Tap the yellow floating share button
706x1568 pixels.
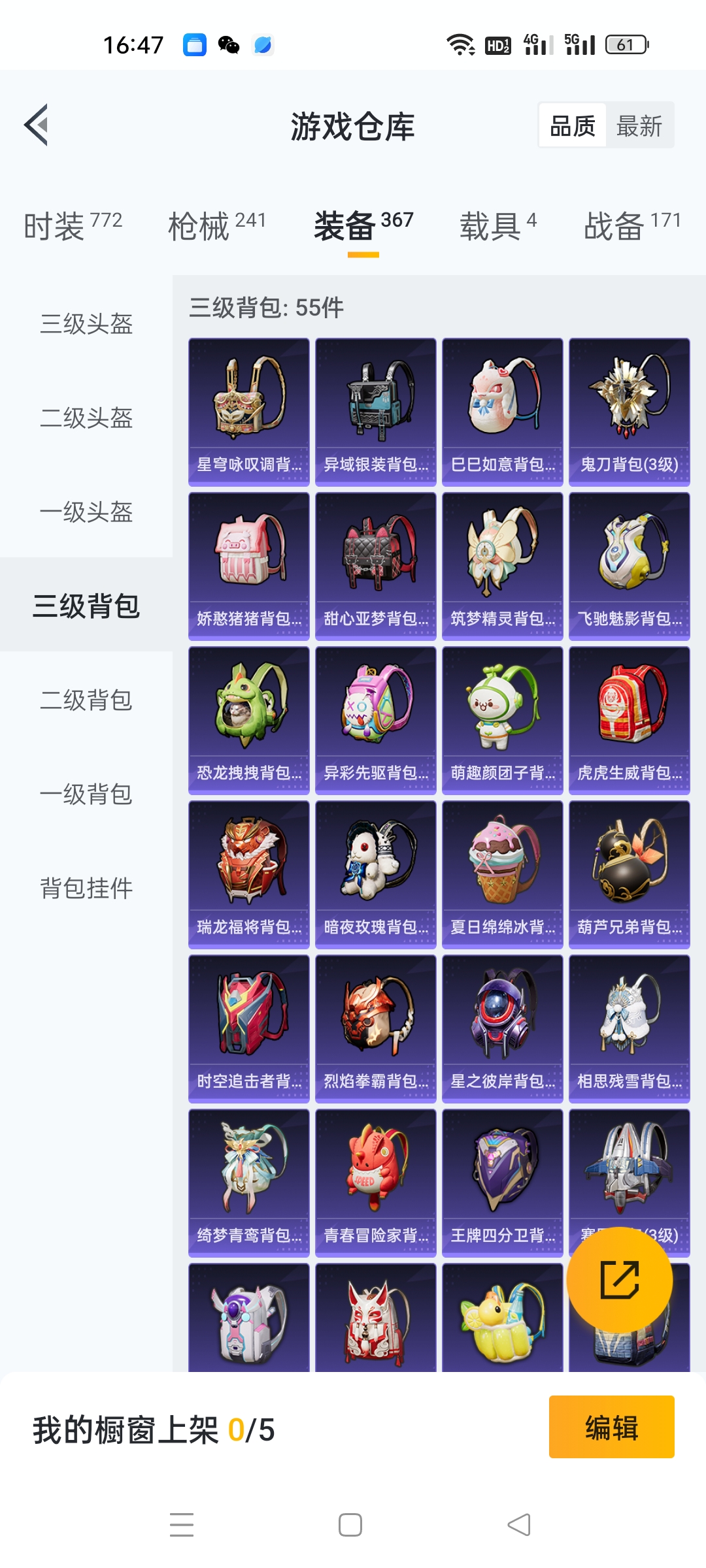(x=620, y=1280)
